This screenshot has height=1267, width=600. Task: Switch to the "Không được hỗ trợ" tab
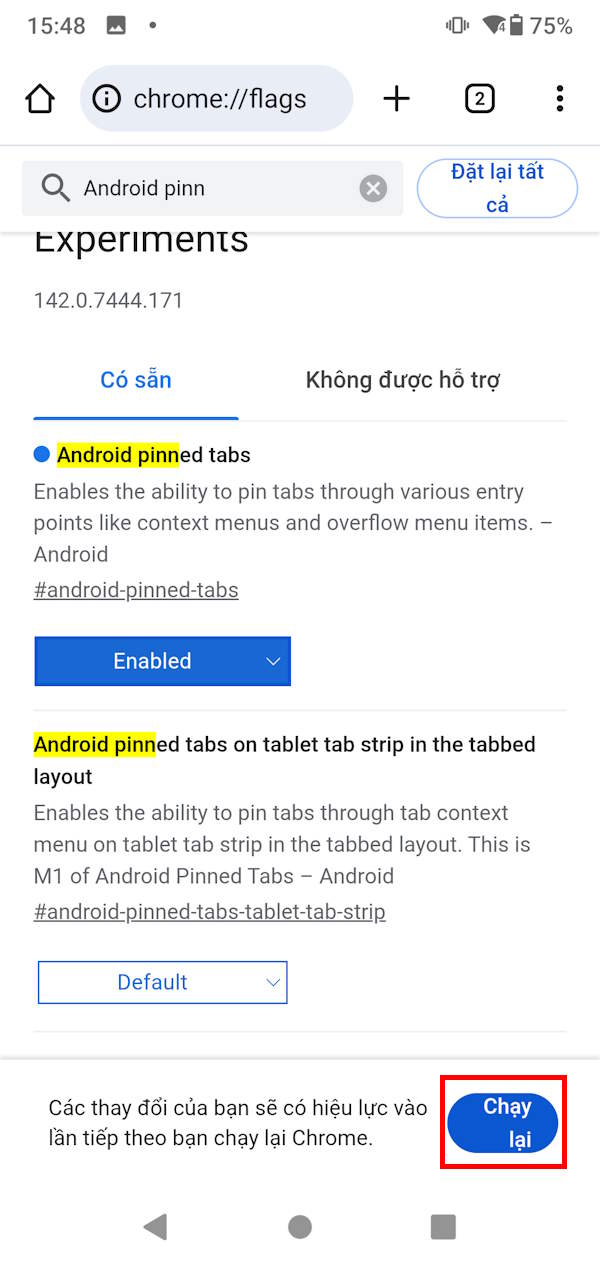click(x=403, y=380)
